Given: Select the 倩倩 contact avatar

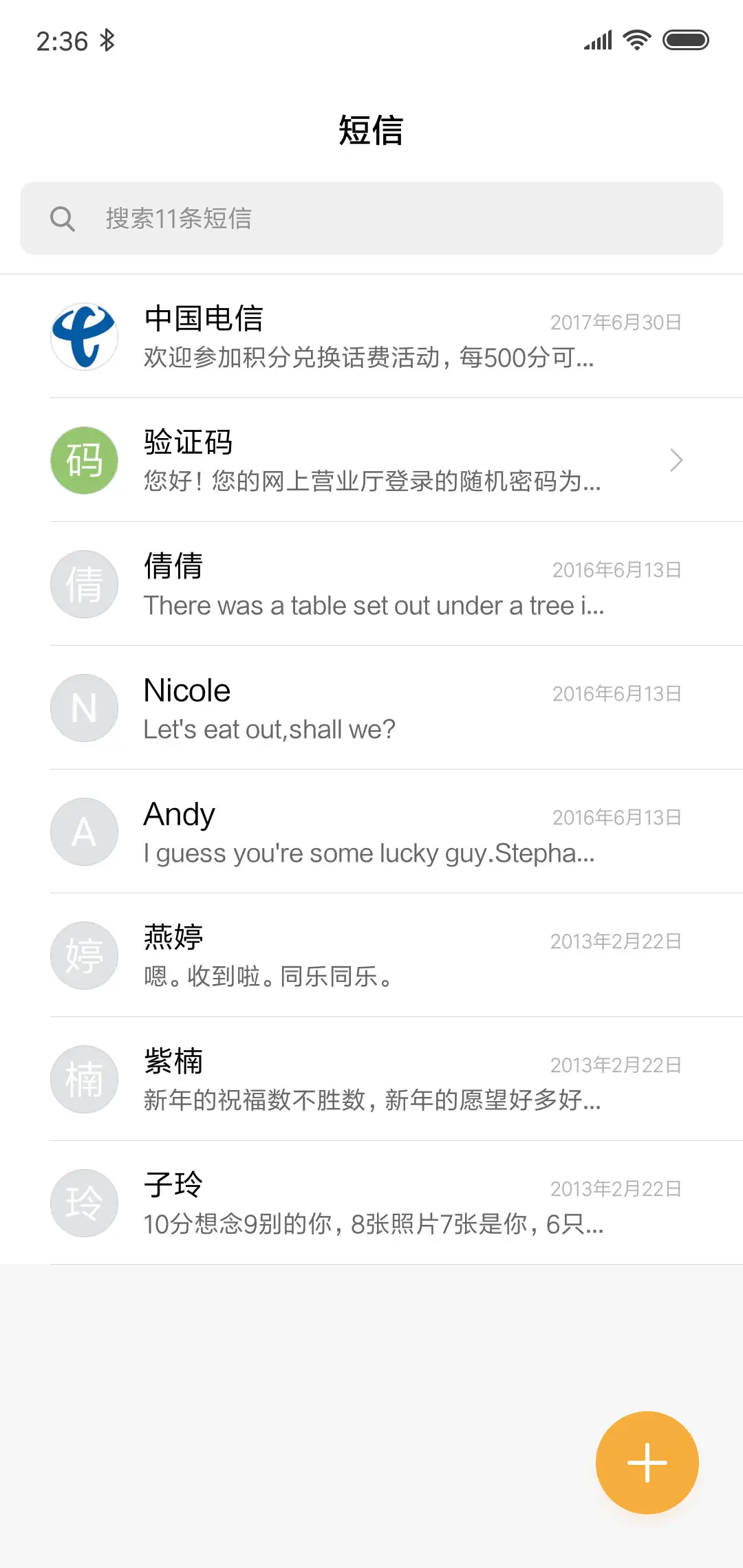Looking at the screenshot, I should (x=84, y=584).
